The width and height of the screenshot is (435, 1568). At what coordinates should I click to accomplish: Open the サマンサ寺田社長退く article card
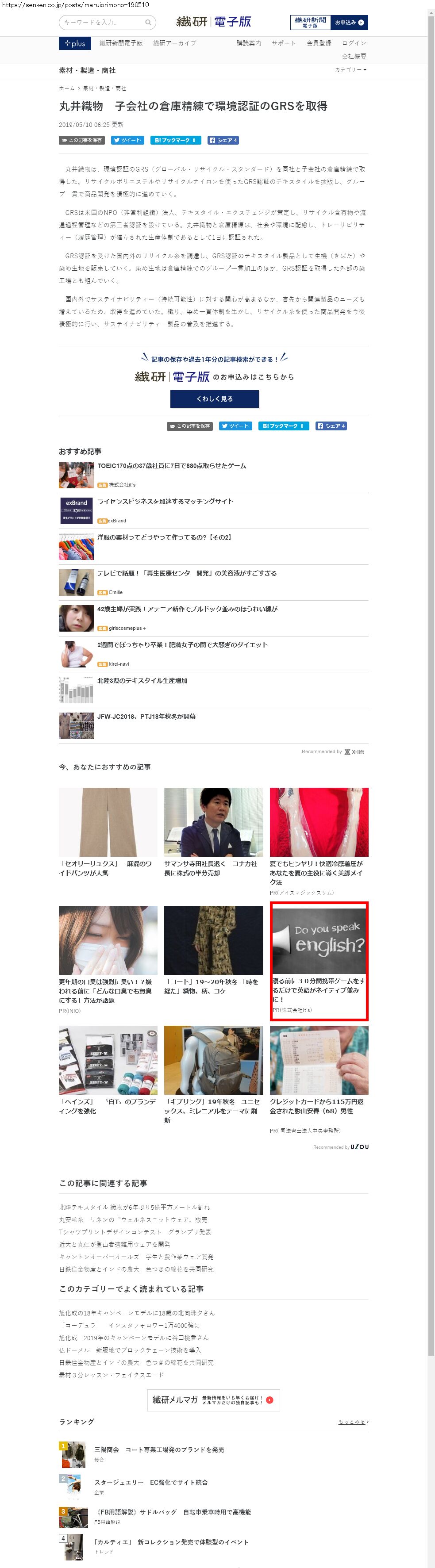click(x=213, y=832)
